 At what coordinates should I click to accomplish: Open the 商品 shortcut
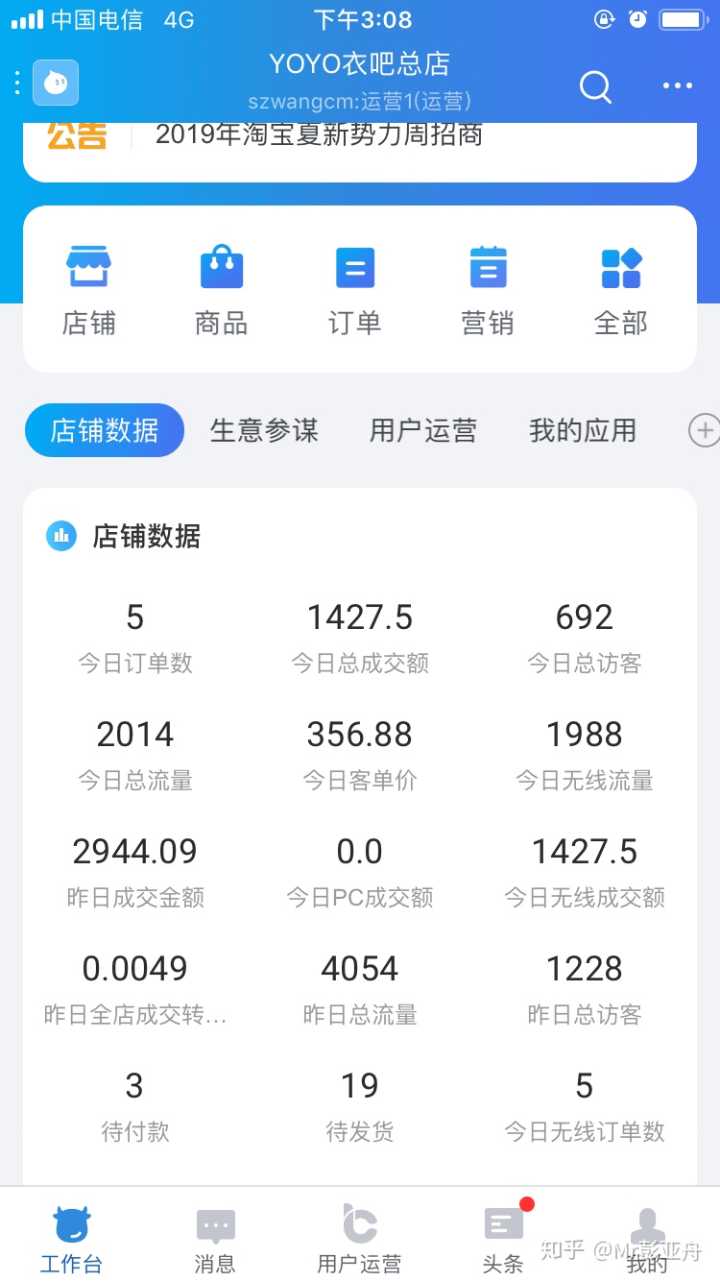[x=221, y=291]
